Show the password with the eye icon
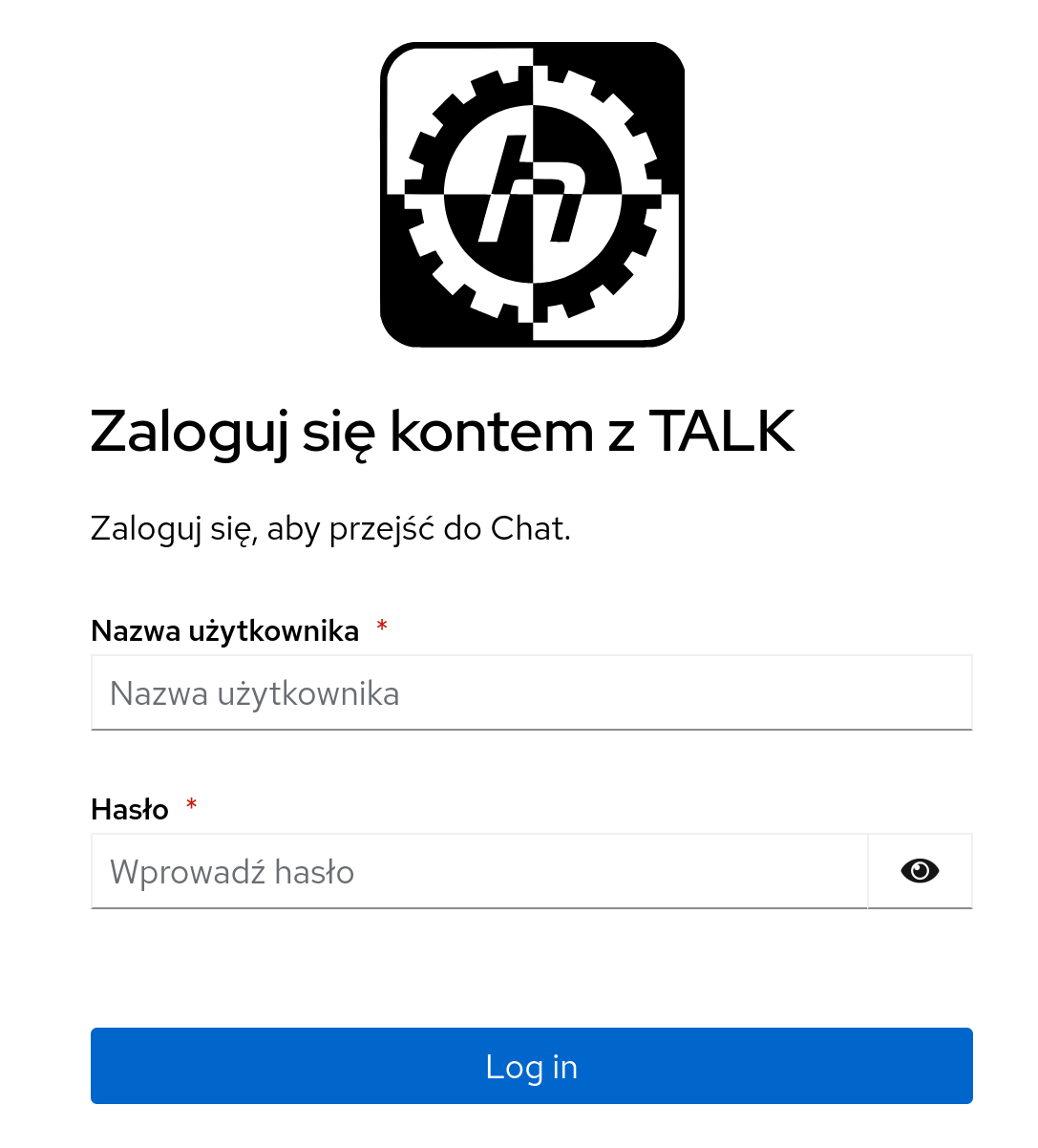 [x=920, y=871]
